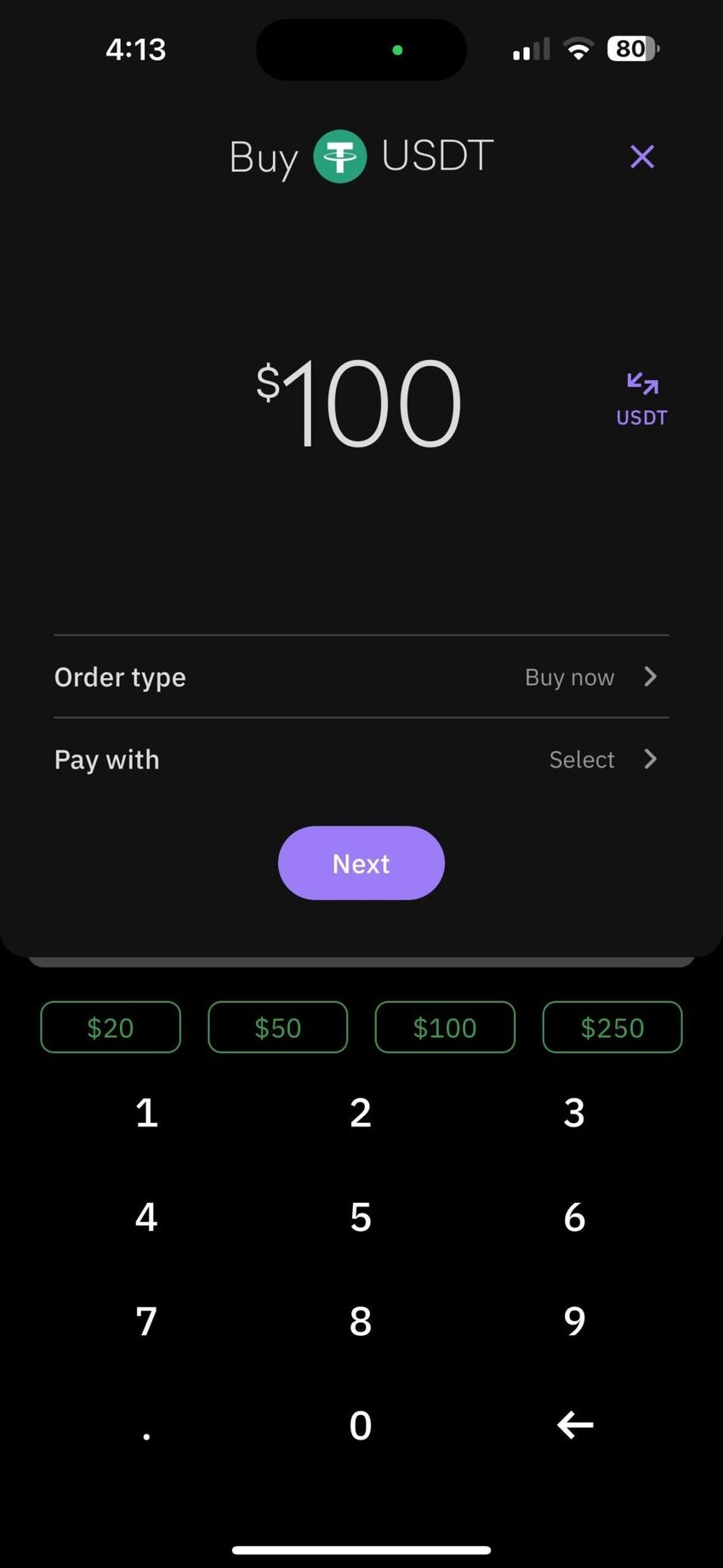Enter digit 5 on the keypad
Screen dimensions: 723x1568
[361, 1217]
